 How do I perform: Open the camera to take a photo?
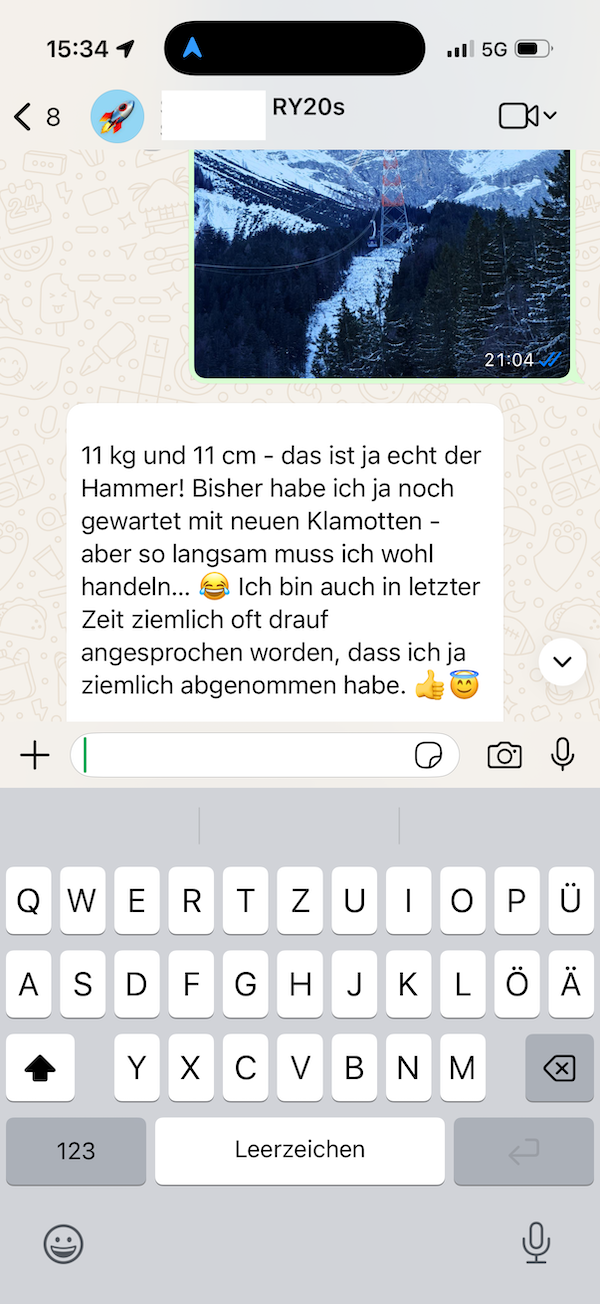tap(505, 756)
